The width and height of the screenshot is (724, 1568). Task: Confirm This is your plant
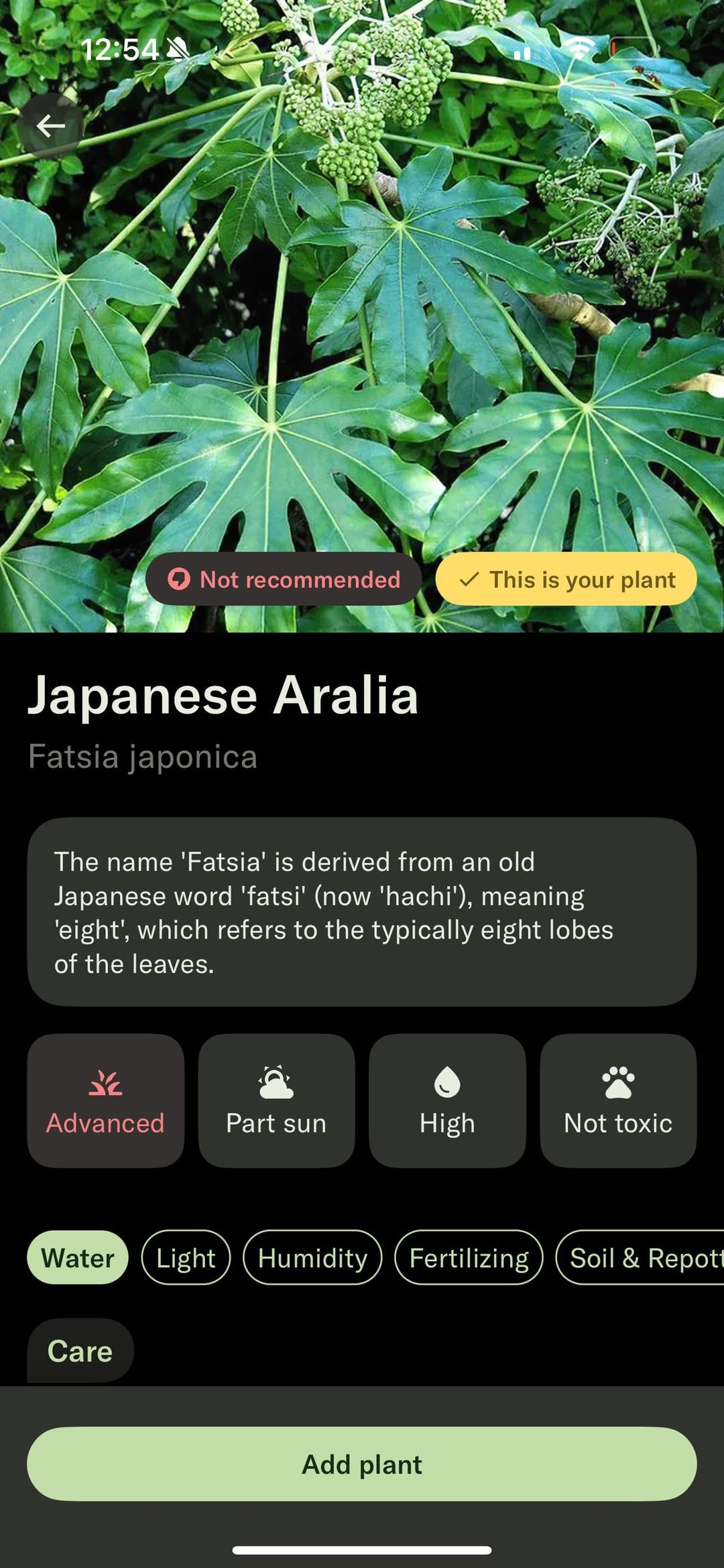566,579
